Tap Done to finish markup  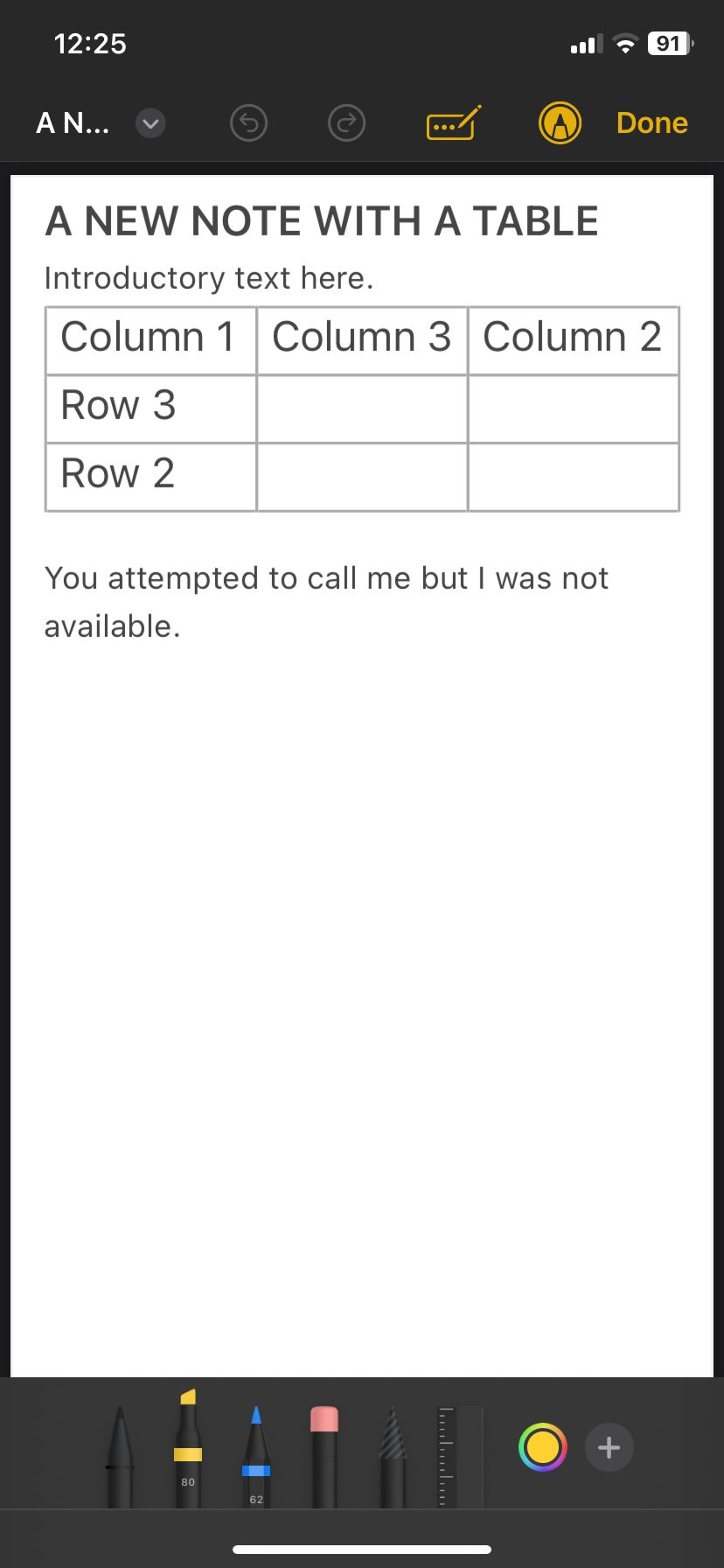click(651, 123)
